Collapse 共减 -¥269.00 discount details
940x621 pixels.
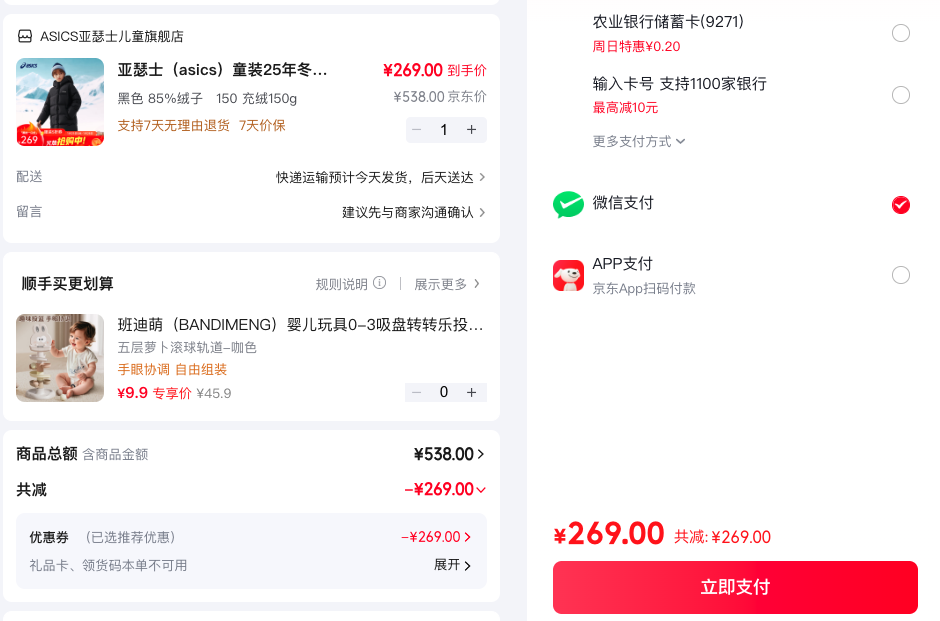[445, 490]
